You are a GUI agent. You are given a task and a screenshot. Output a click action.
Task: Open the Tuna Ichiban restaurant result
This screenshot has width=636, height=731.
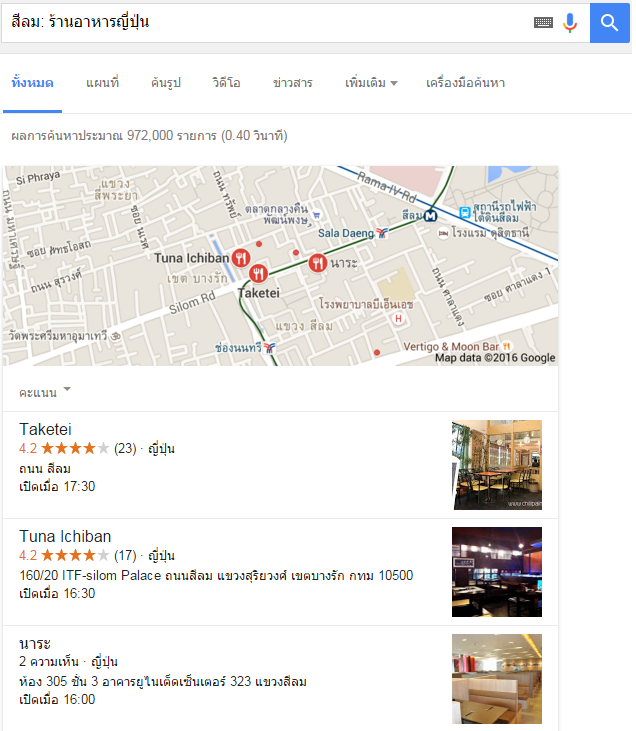click(x=65, y=536)
